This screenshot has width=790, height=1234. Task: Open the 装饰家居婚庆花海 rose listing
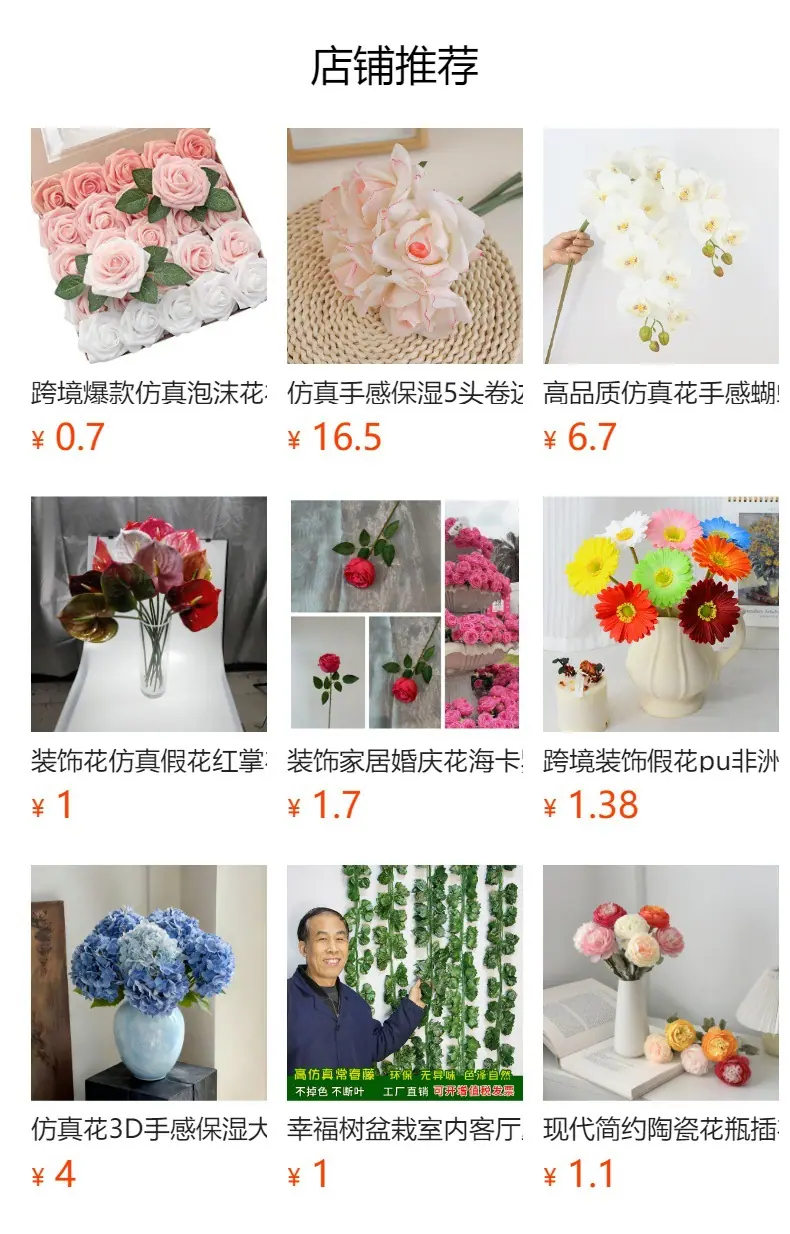[x=405, y=659]
